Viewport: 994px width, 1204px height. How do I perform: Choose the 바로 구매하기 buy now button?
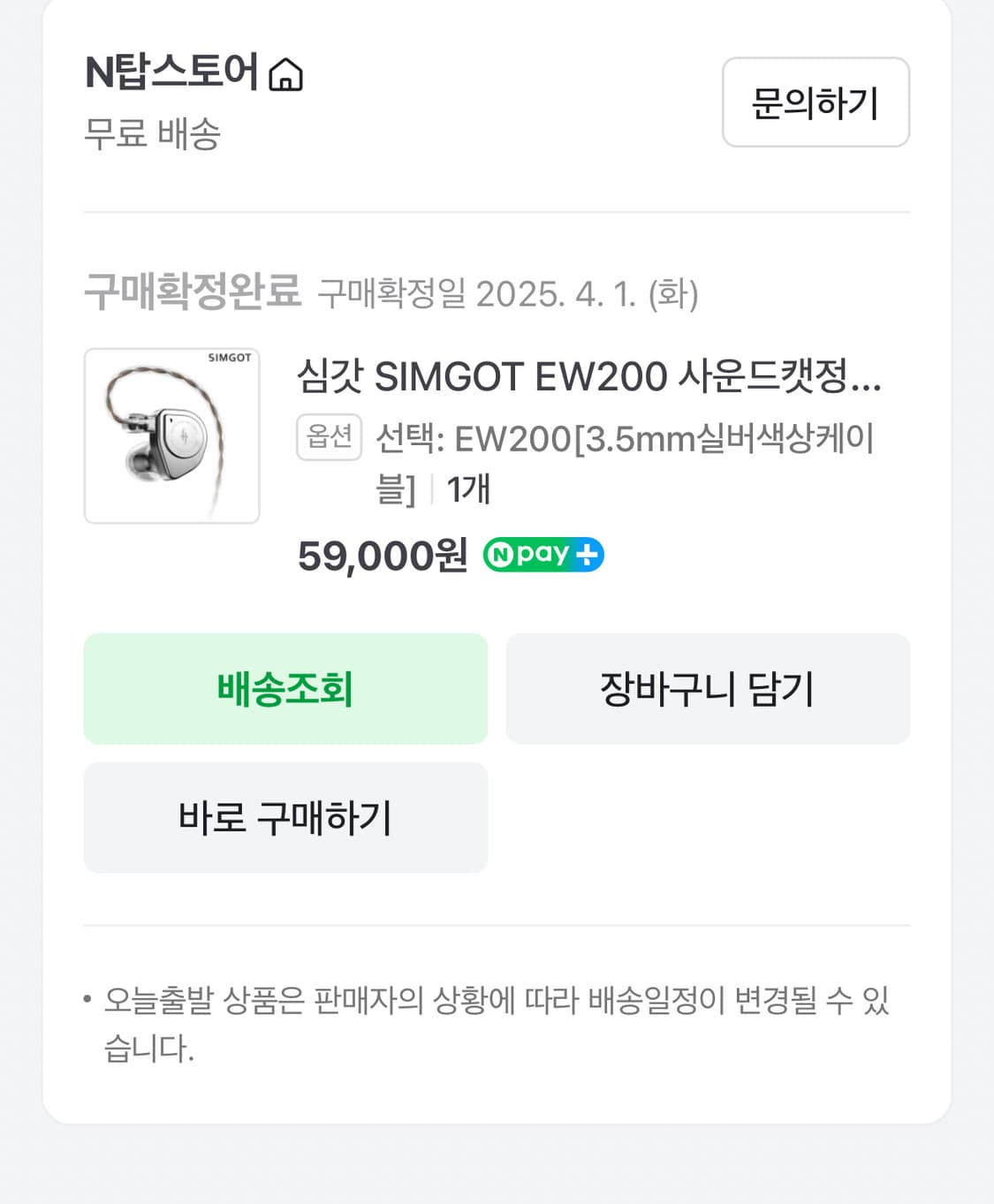(285, 817)
